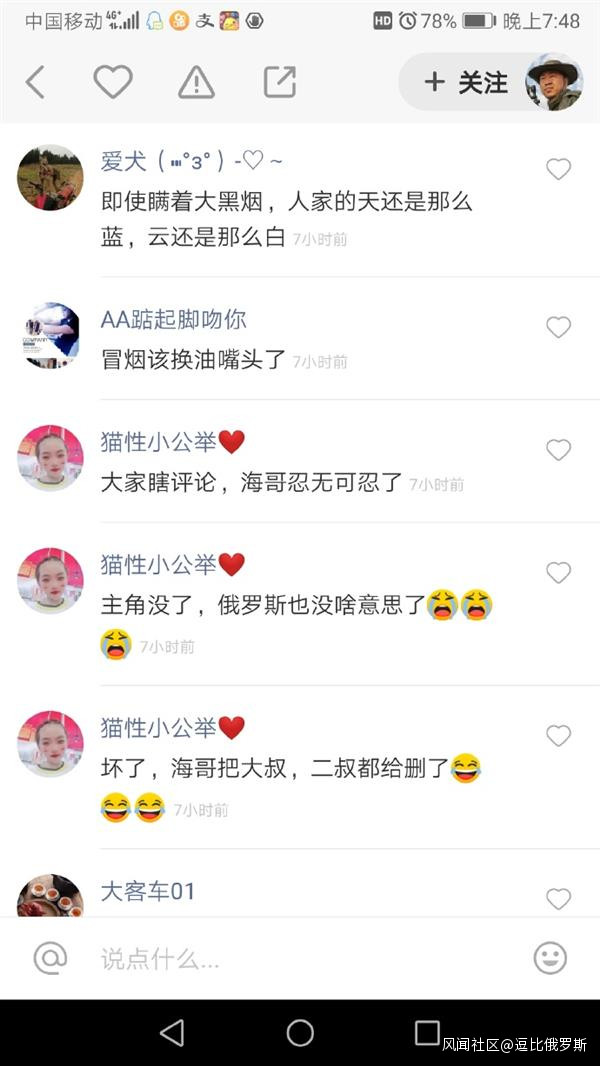Like the comment by 大客车01
The image size is (600, 1066).
coord(558,898)
